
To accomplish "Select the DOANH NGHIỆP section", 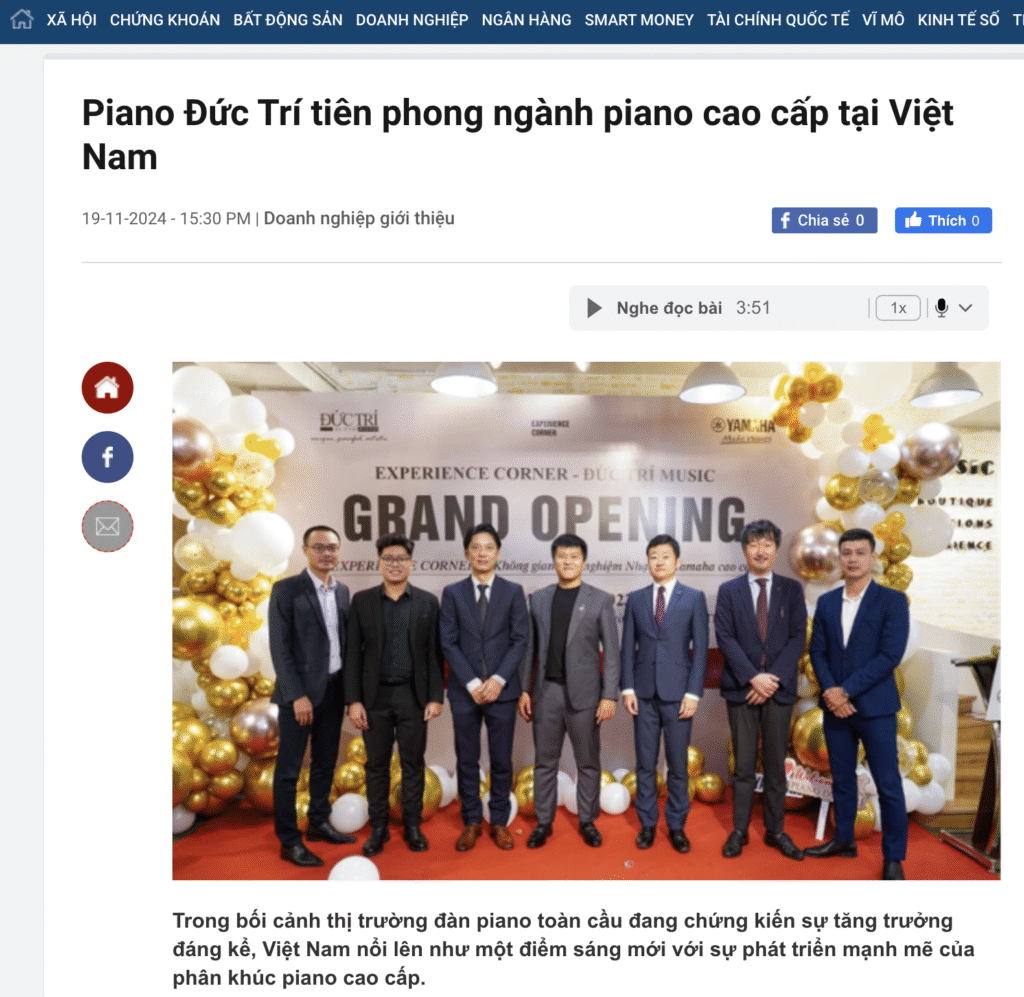I will (412, 20).
